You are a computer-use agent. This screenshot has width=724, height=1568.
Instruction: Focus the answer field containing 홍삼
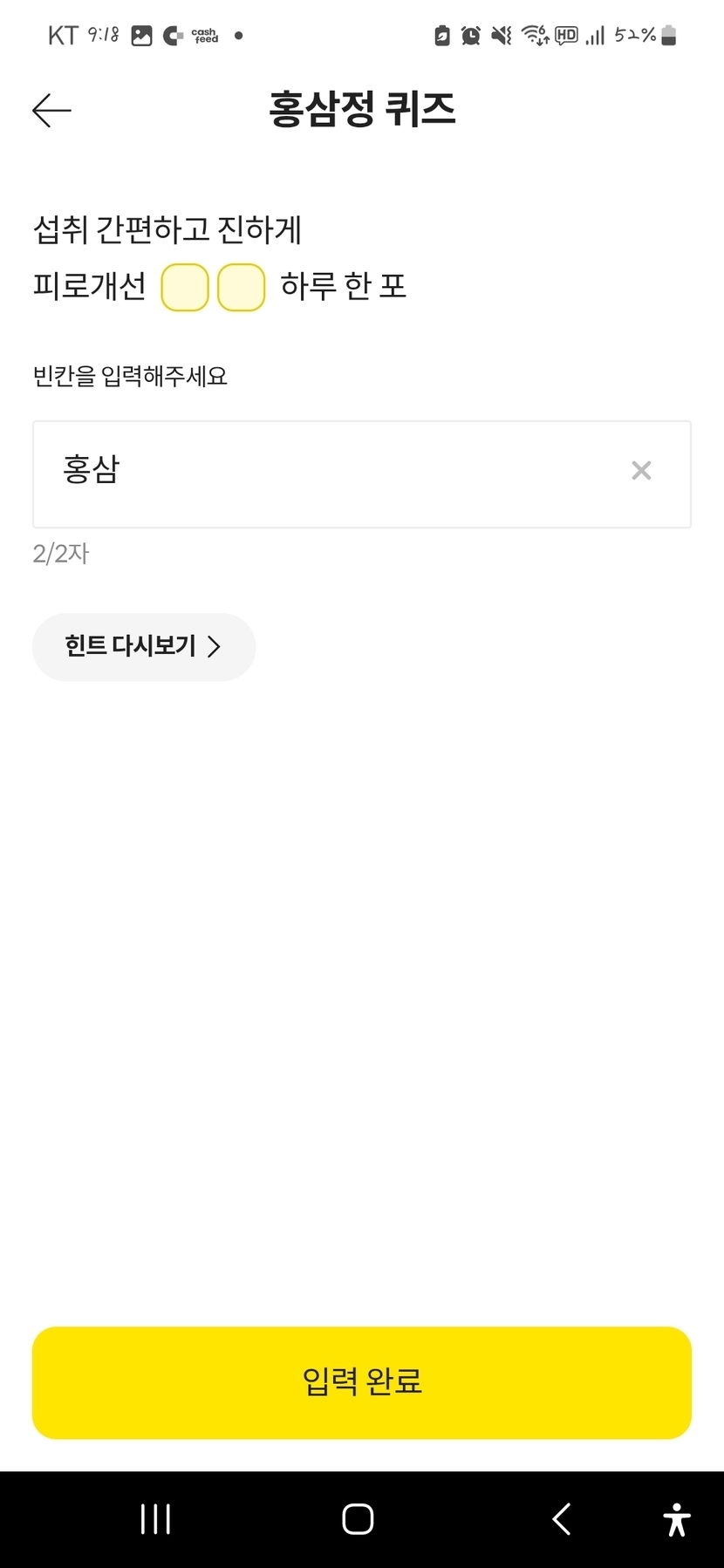pos(331,474)
